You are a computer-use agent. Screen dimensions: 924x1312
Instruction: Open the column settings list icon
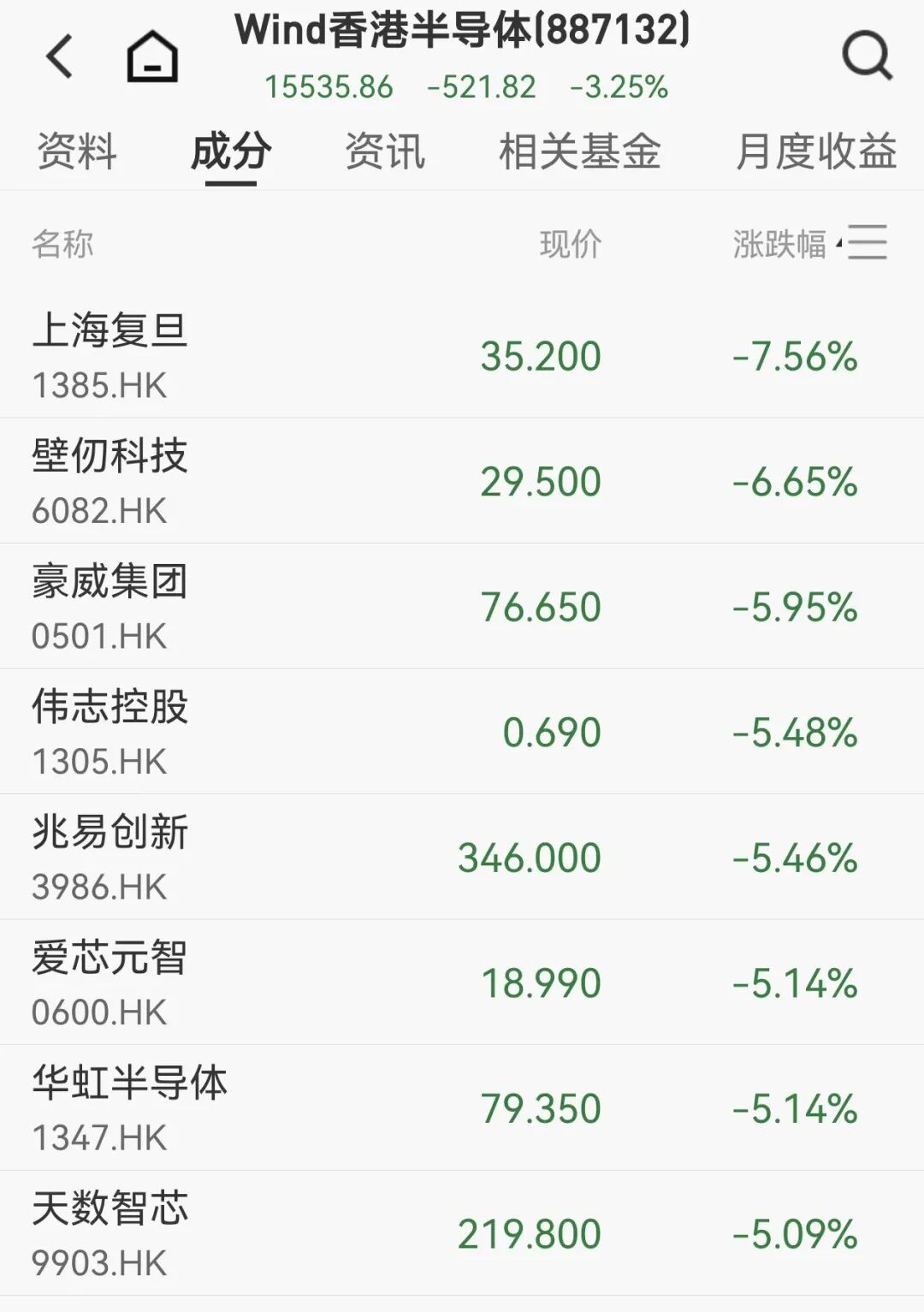(868, 243)
